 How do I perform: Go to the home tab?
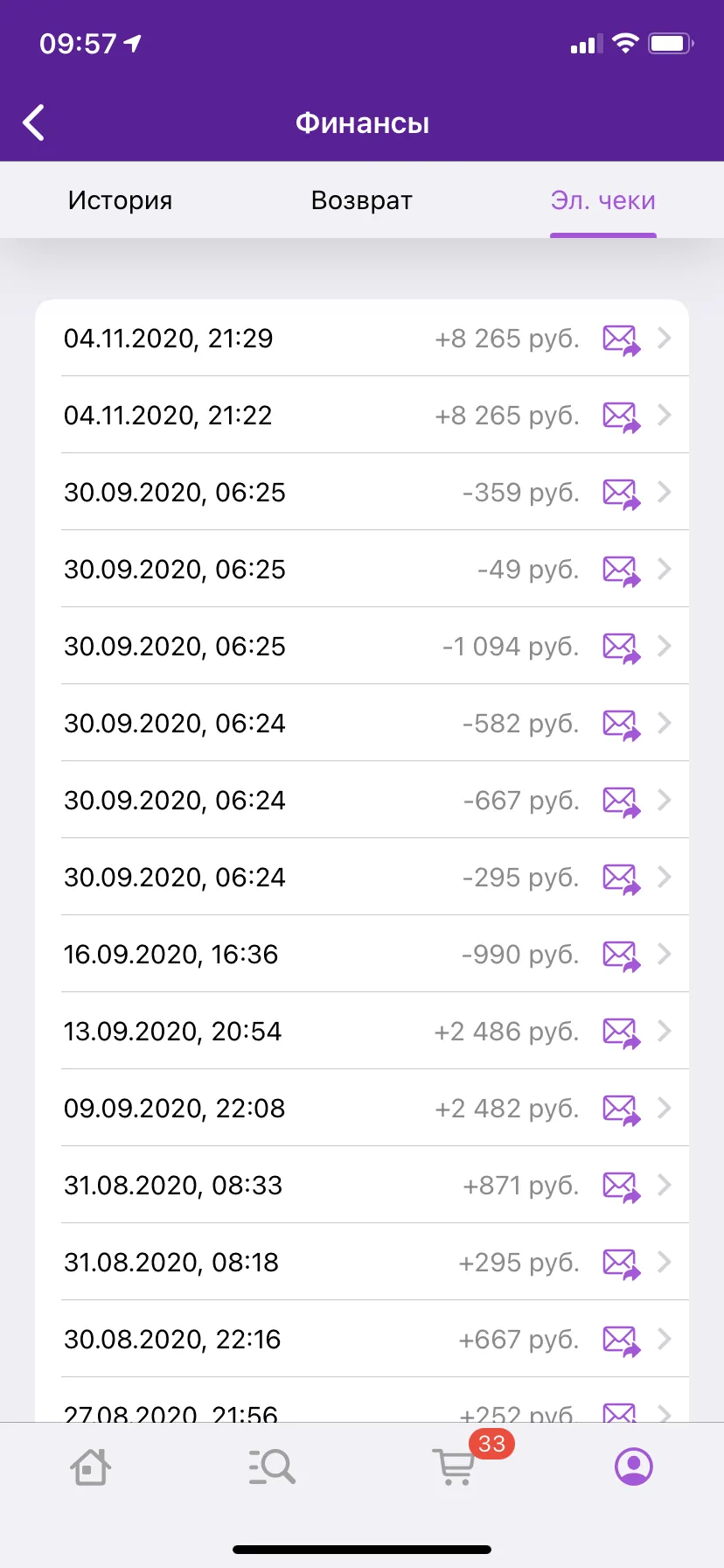tap(90, 1466)
